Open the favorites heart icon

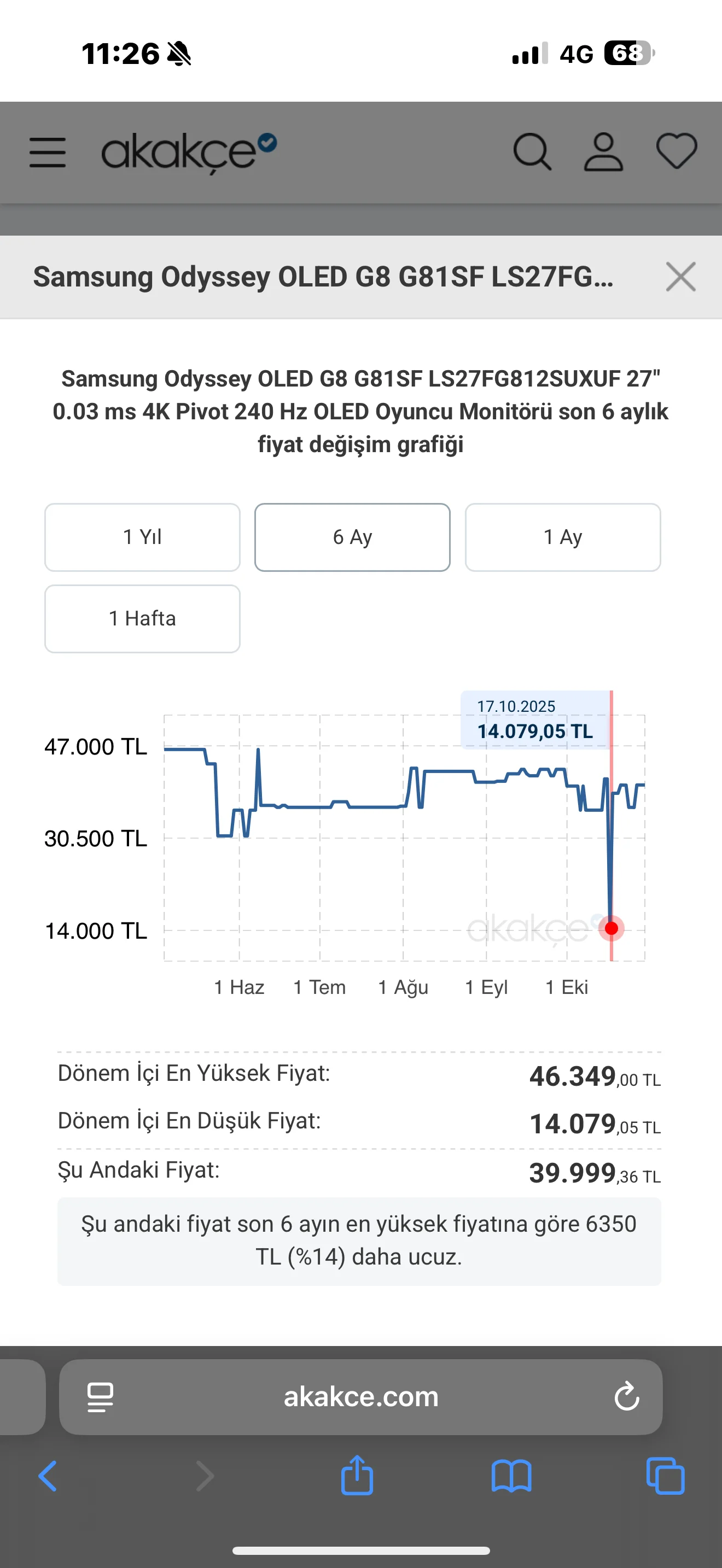(x=677, y=151)
